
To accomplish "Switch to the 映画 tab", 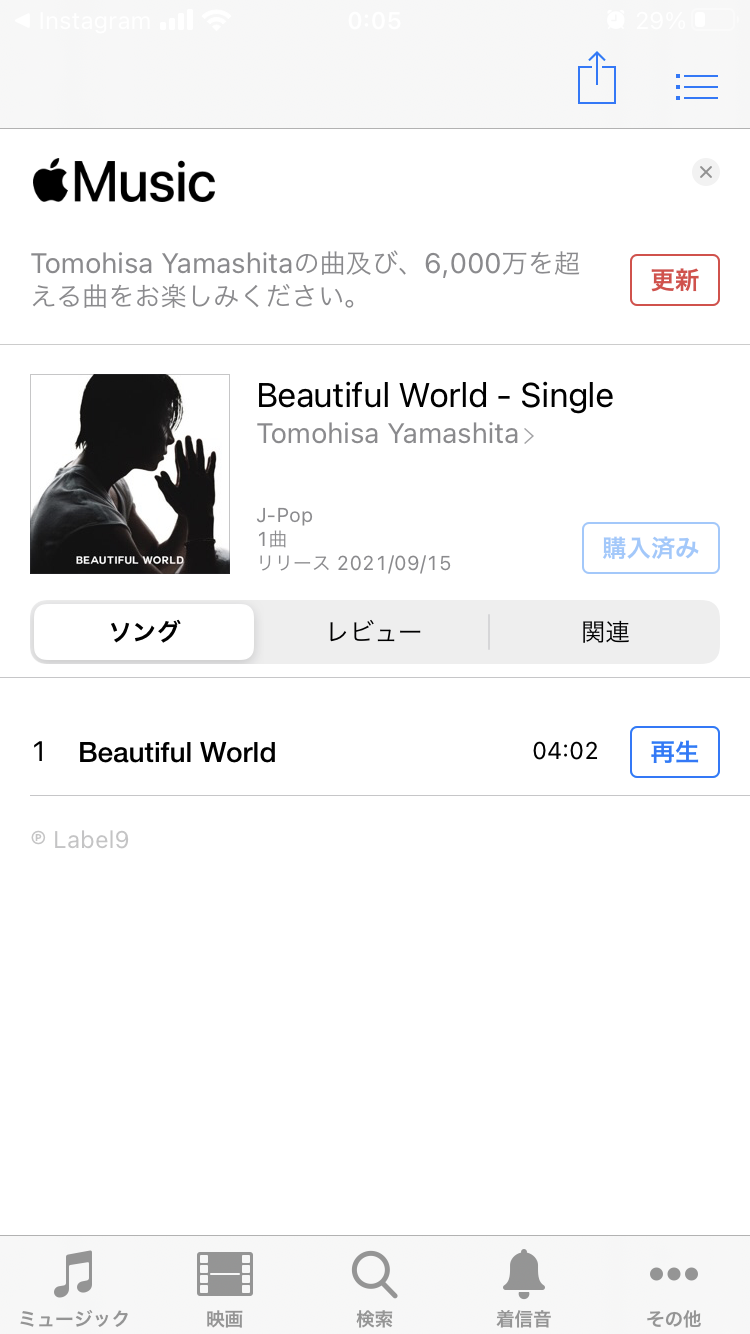I will pyautogui.click(x=225, y=1288).
